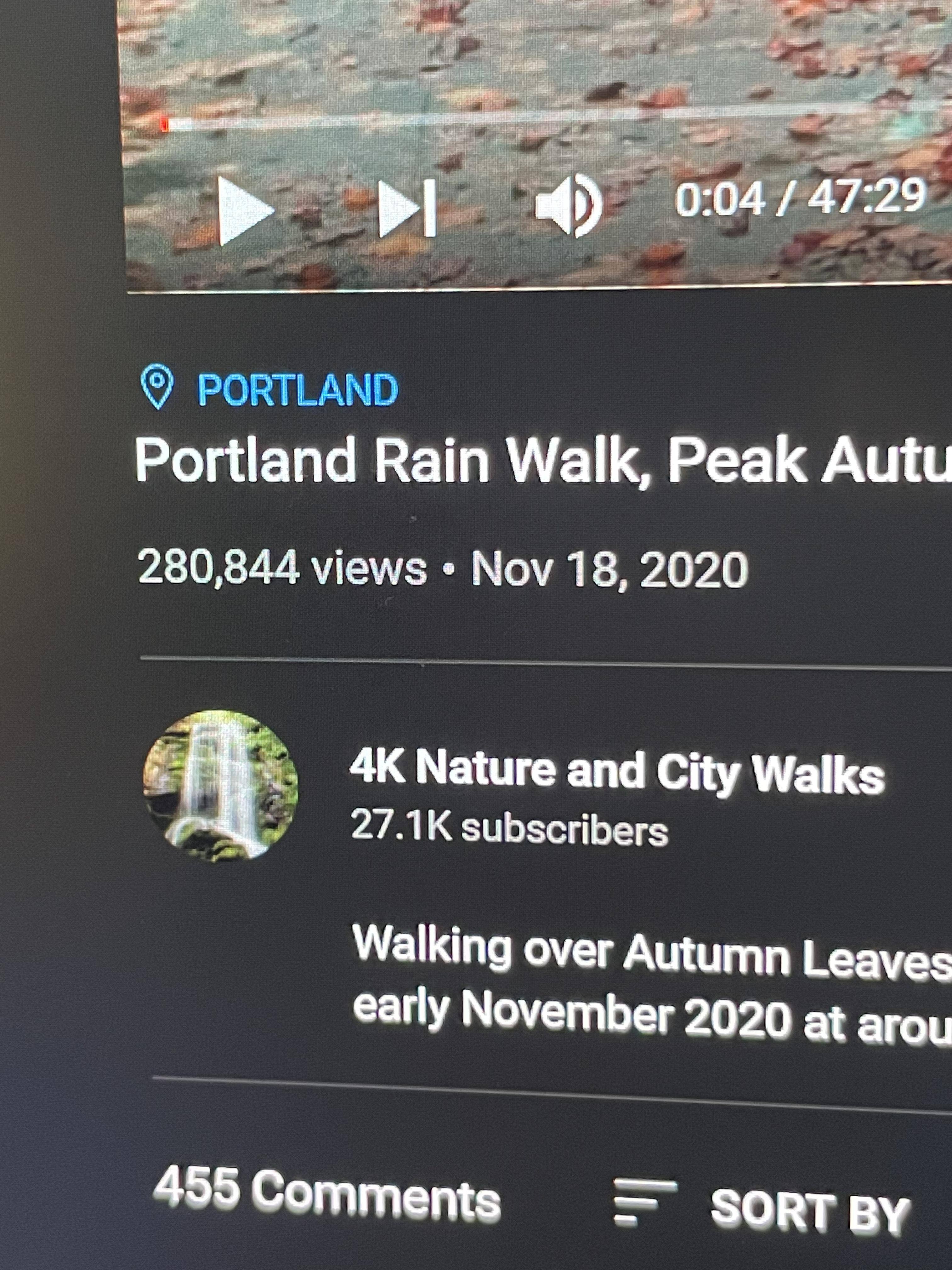Open the 4K Nature and City Walks avatar
This screenshot has height=1270, width=952.
221,786
